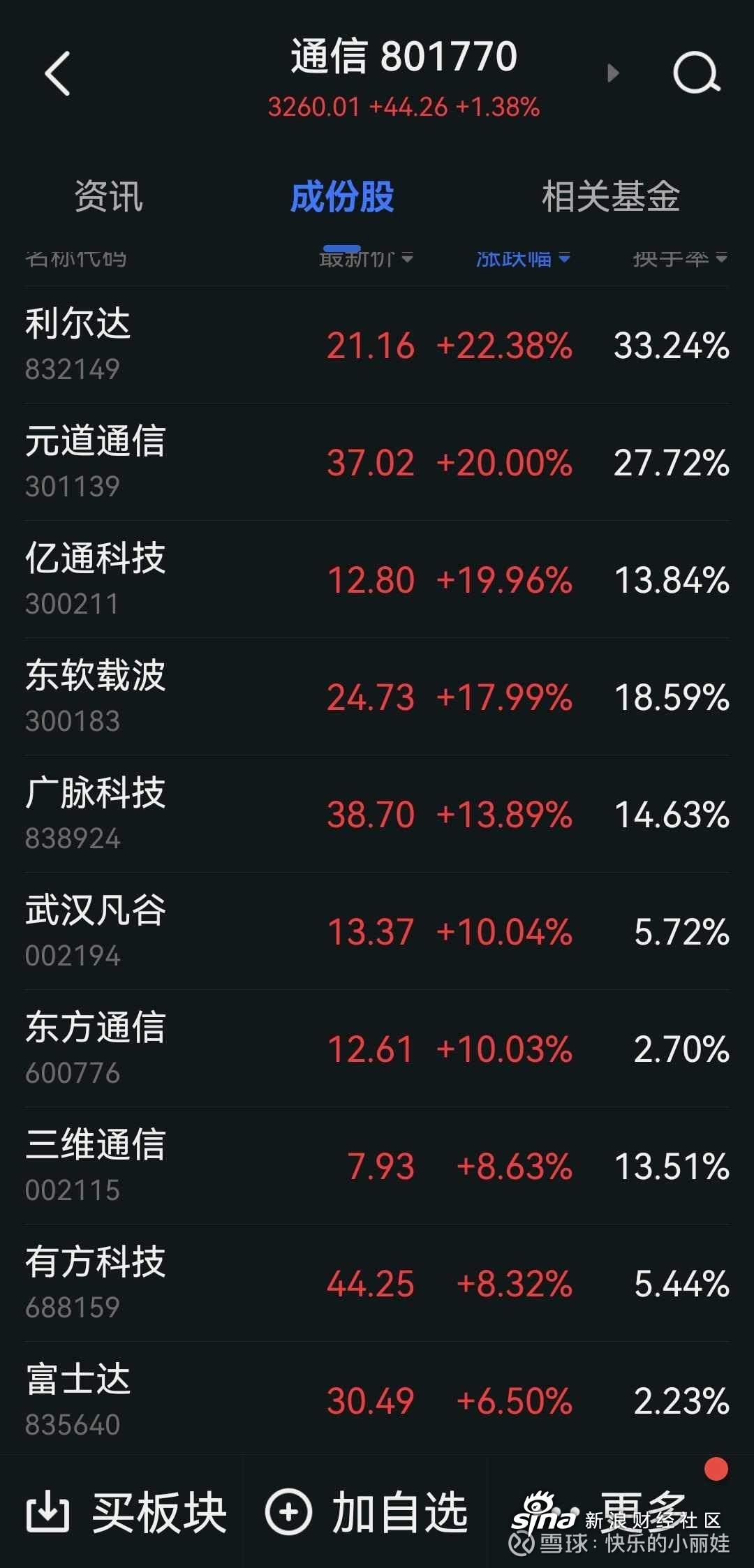The image size is (754, 1568).
Task: Open stock 武汉凡谷 002194
Action: [377, 931]
